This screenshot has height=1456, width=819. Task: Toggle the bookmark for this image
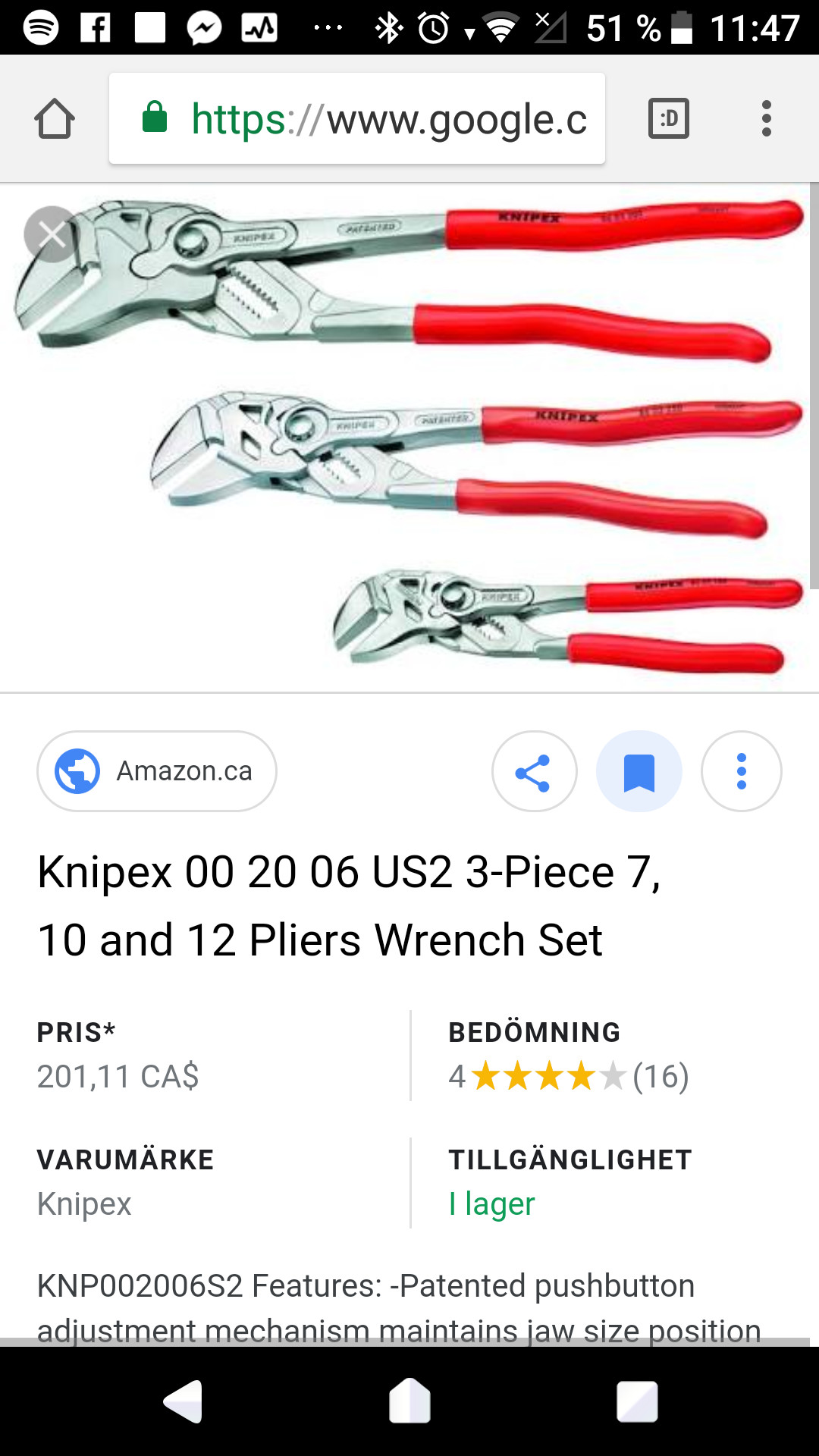pos(639,772)
